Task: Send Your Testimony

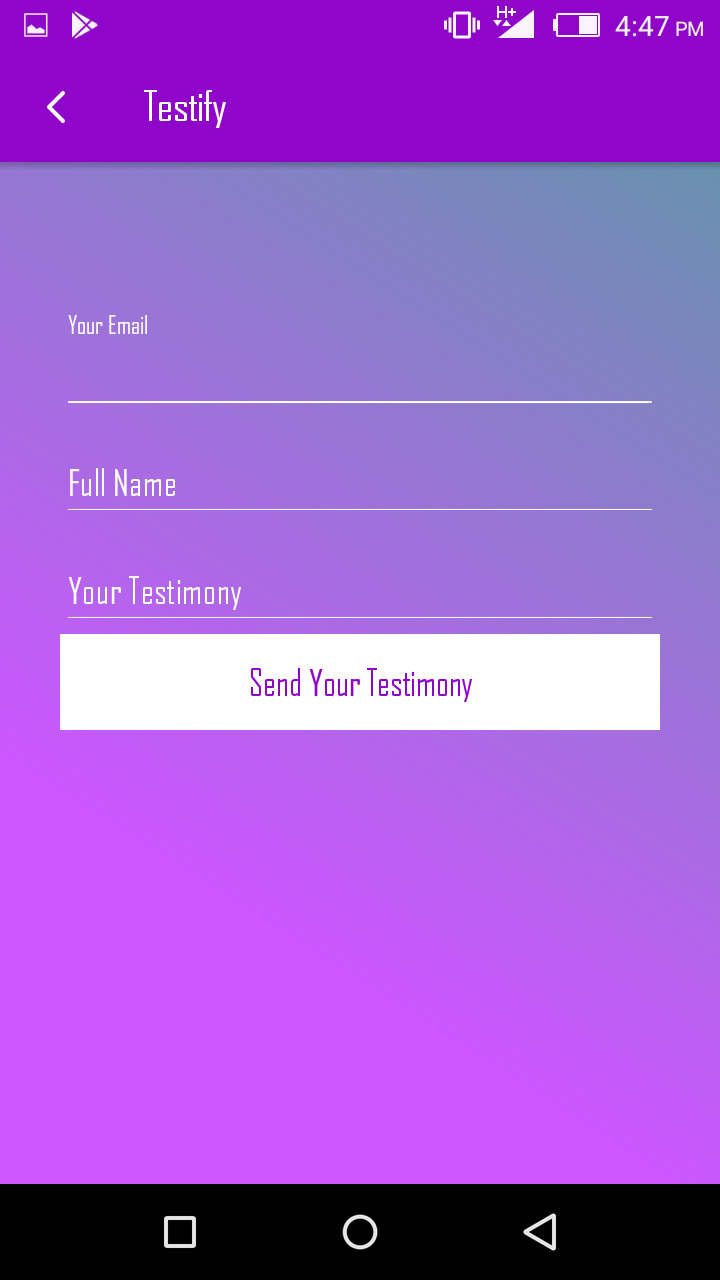Action: click(x=360, y=682)
